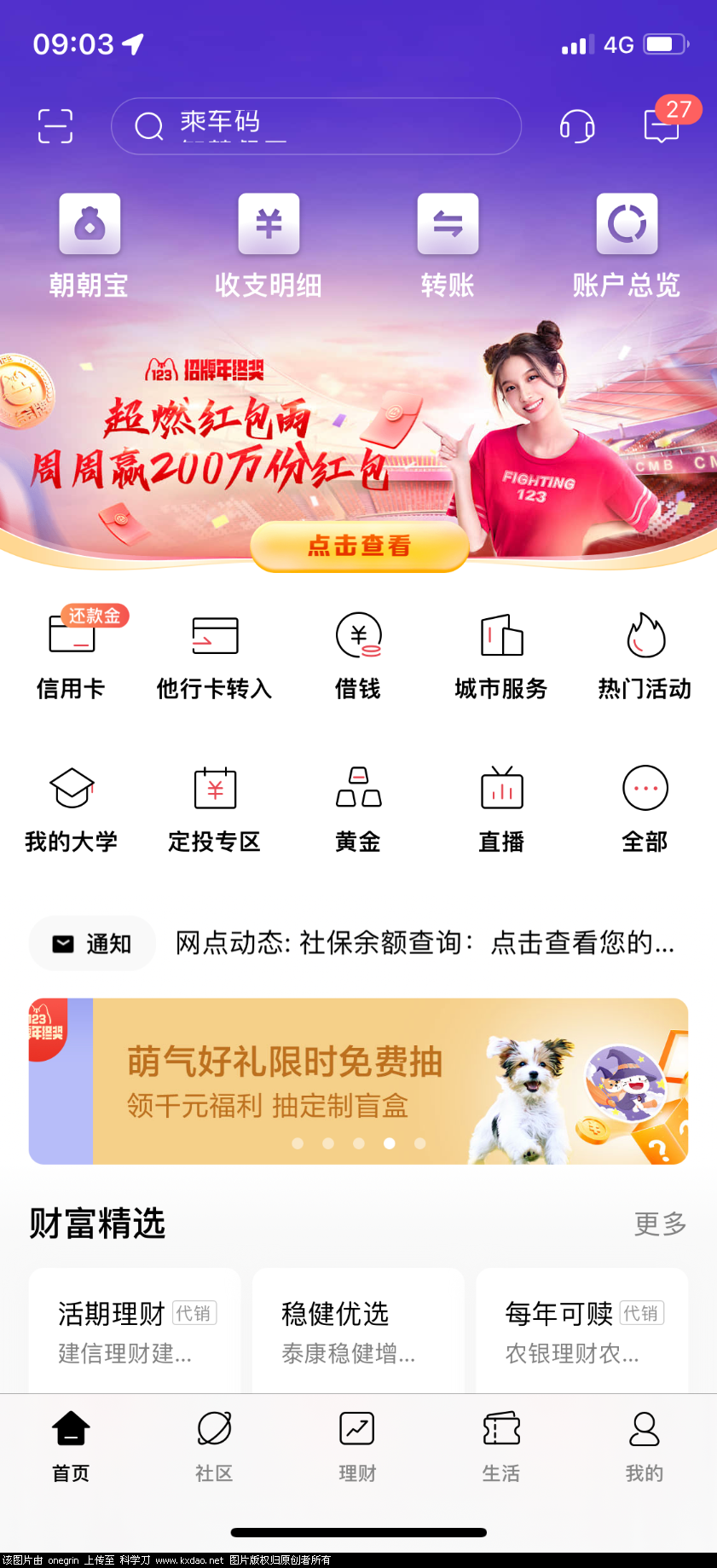The image size is (717, 1568).
Task: Open 朝朝宝 savings feature
Action: [89, 243]
